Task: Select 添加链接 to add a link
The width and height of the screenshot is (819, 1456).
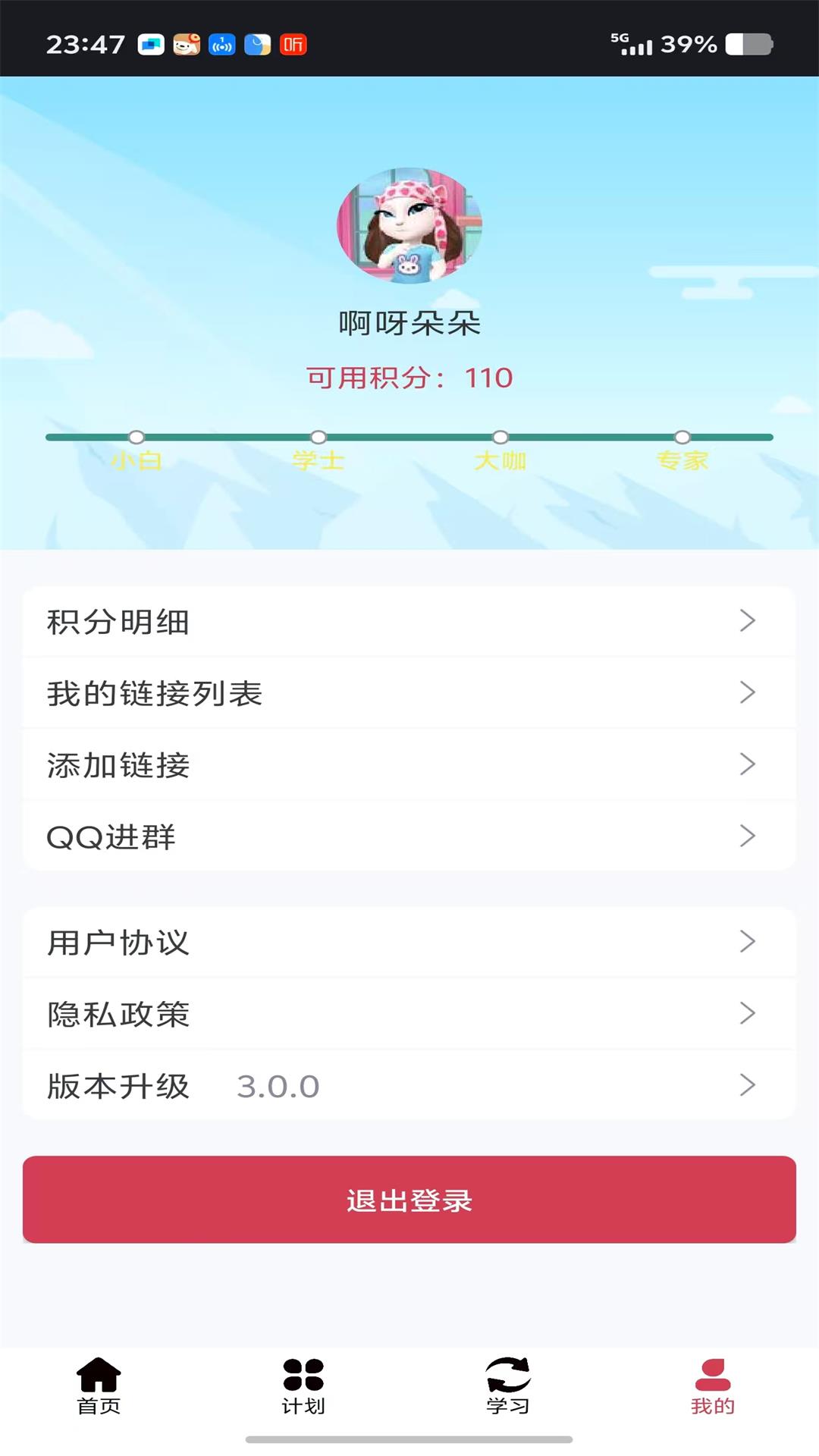Action: (409, 764)
